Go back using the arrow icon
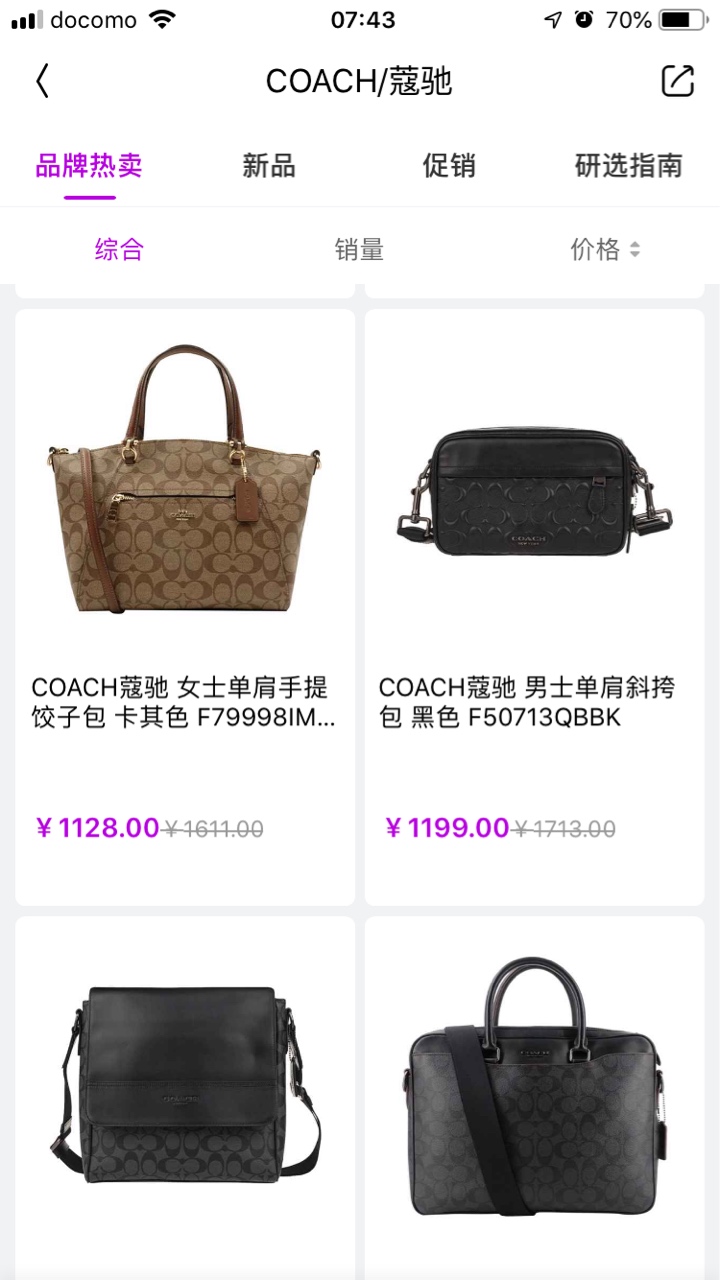This screenshot has height=1280, width=720. [x=42, y=81]
